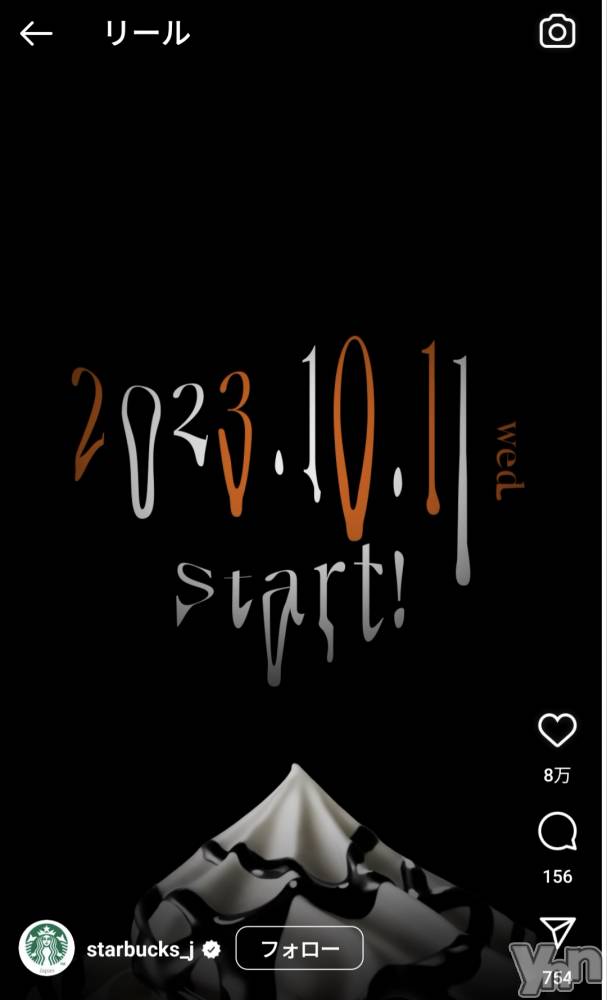Open the camera to create a reel

point(557,32)
